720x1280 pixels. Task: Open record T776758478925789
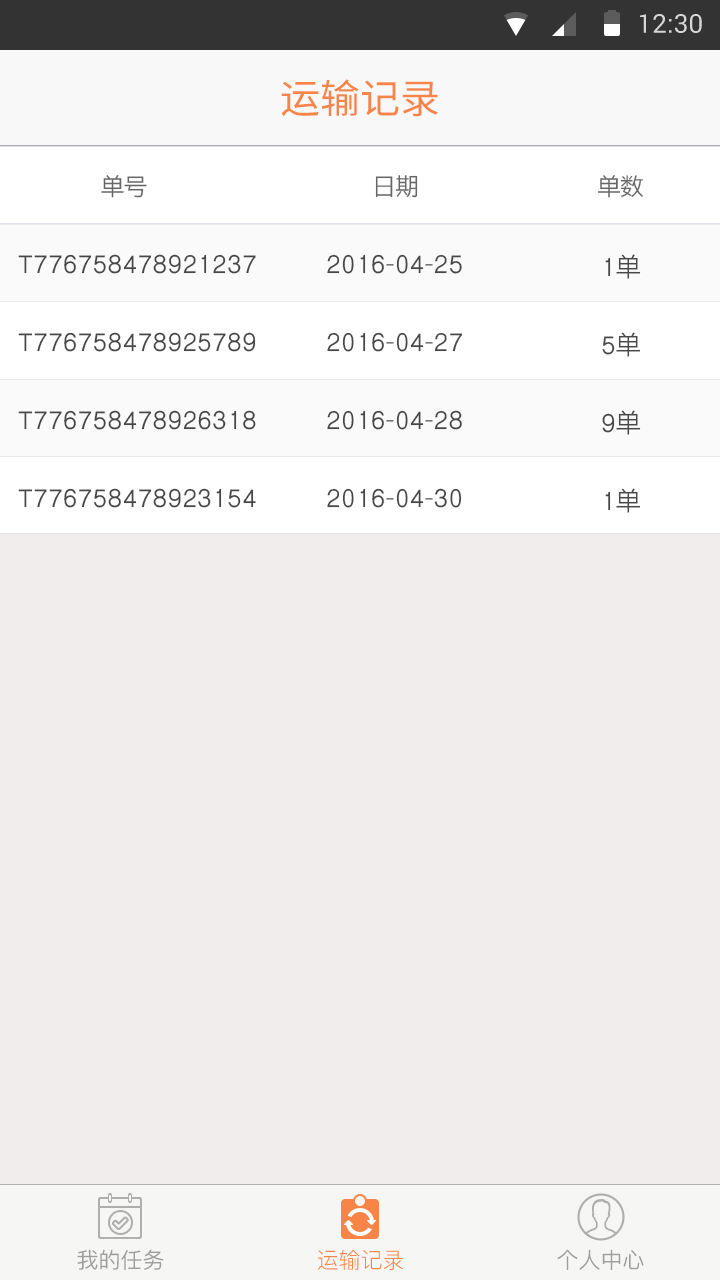(360, 341)
